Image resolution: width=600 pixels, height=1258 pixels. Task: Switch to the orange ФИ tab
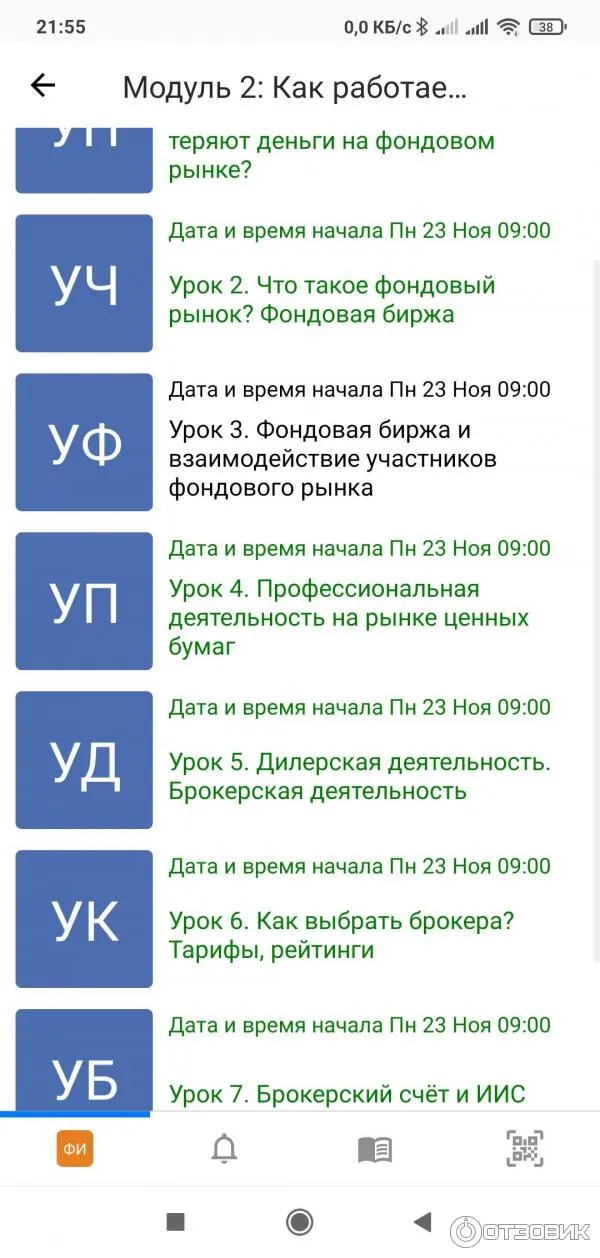tap(75, 1149)
